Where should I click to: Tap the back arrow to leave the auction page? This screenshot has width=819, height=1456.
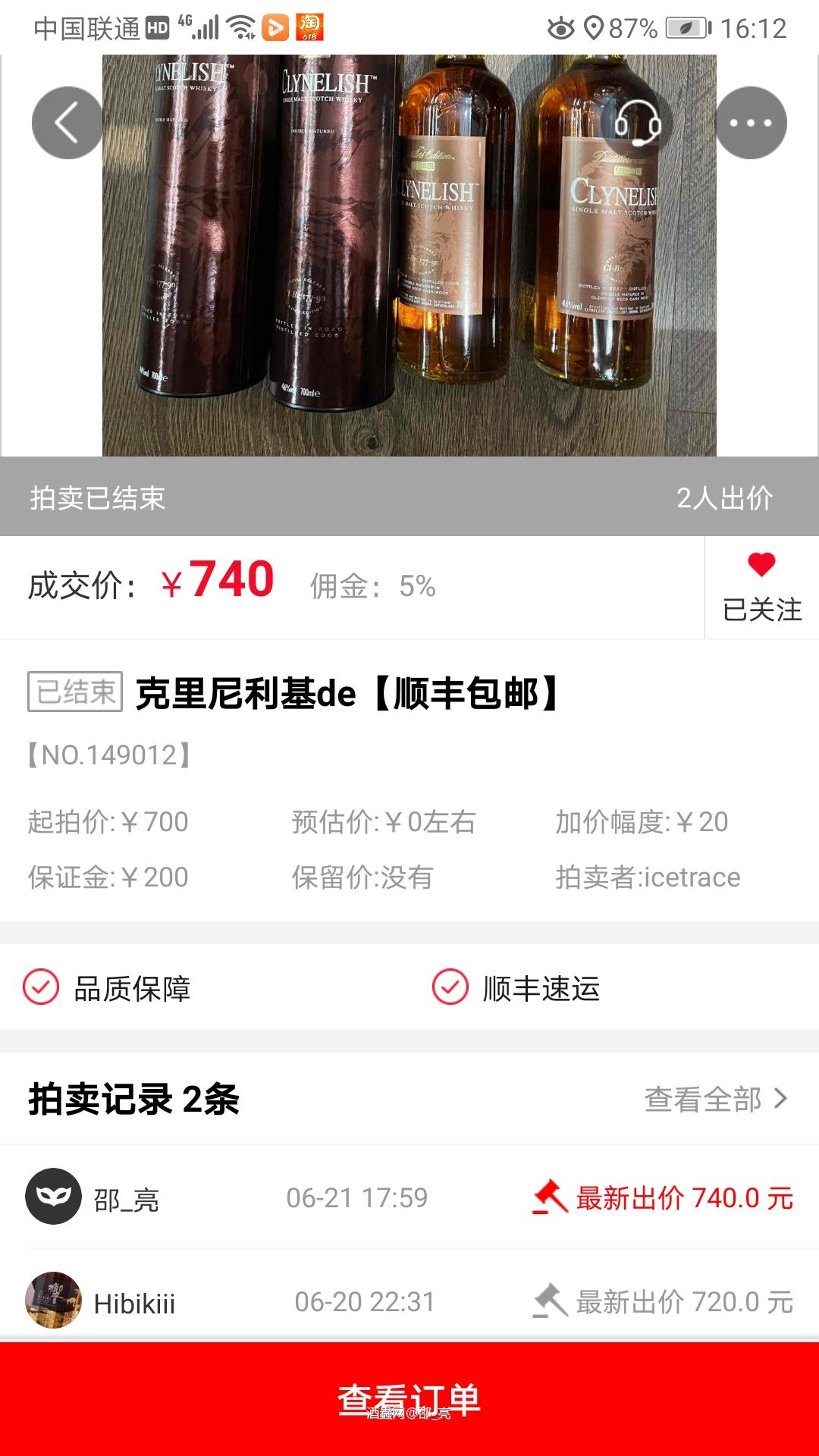click(x=65, y=123)
